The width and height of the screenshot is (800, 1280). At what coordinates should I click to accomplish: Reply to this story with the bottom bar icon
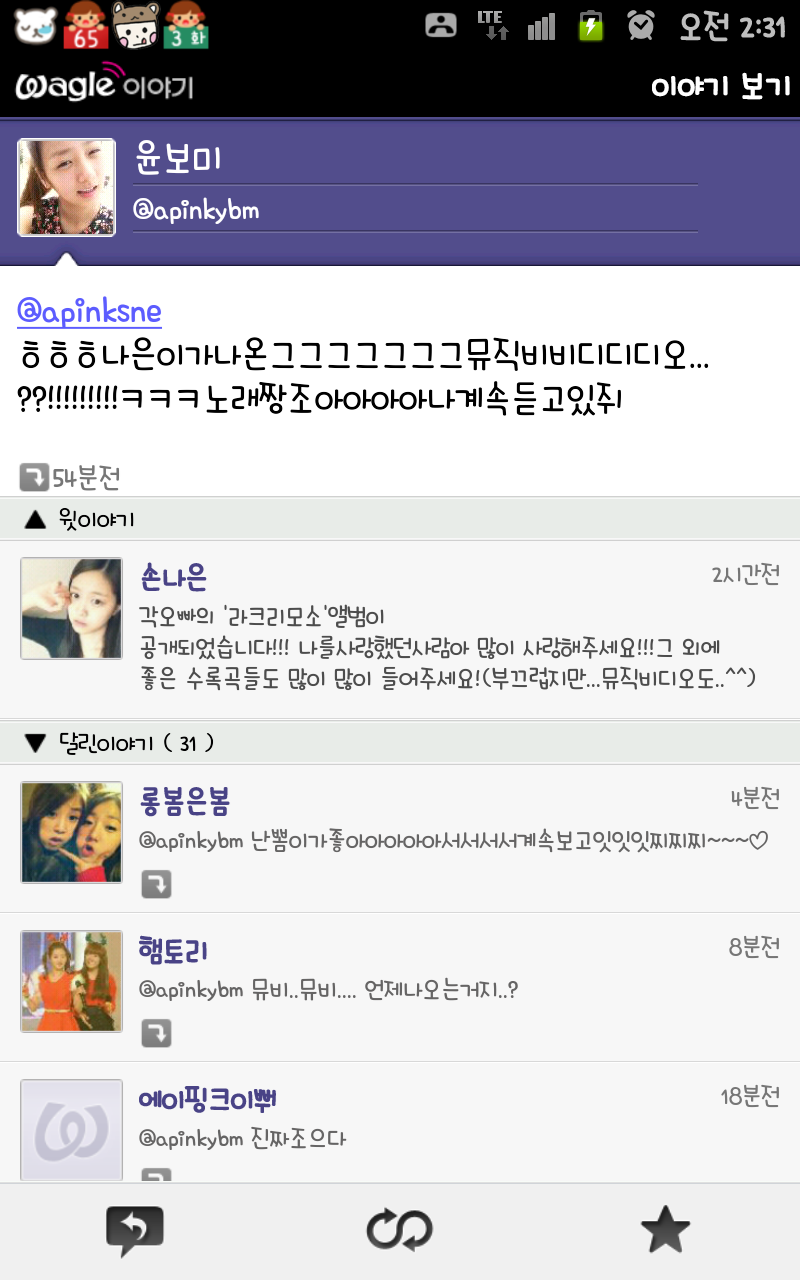pyautogui.click(x=134, y=1230)
